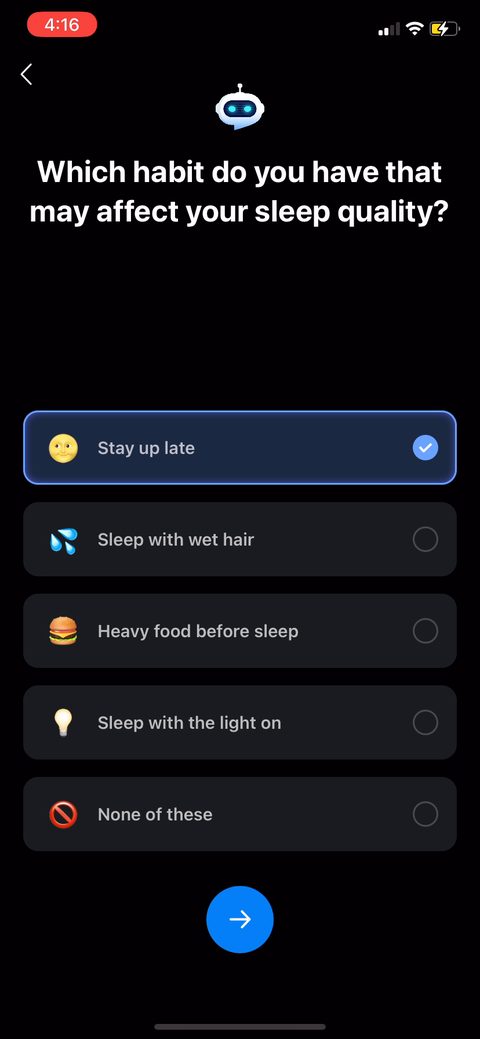Pick Sleep with the light on
Image resolution: width=480 pixels, height=1039 pixels.
(x=240, y=722)
